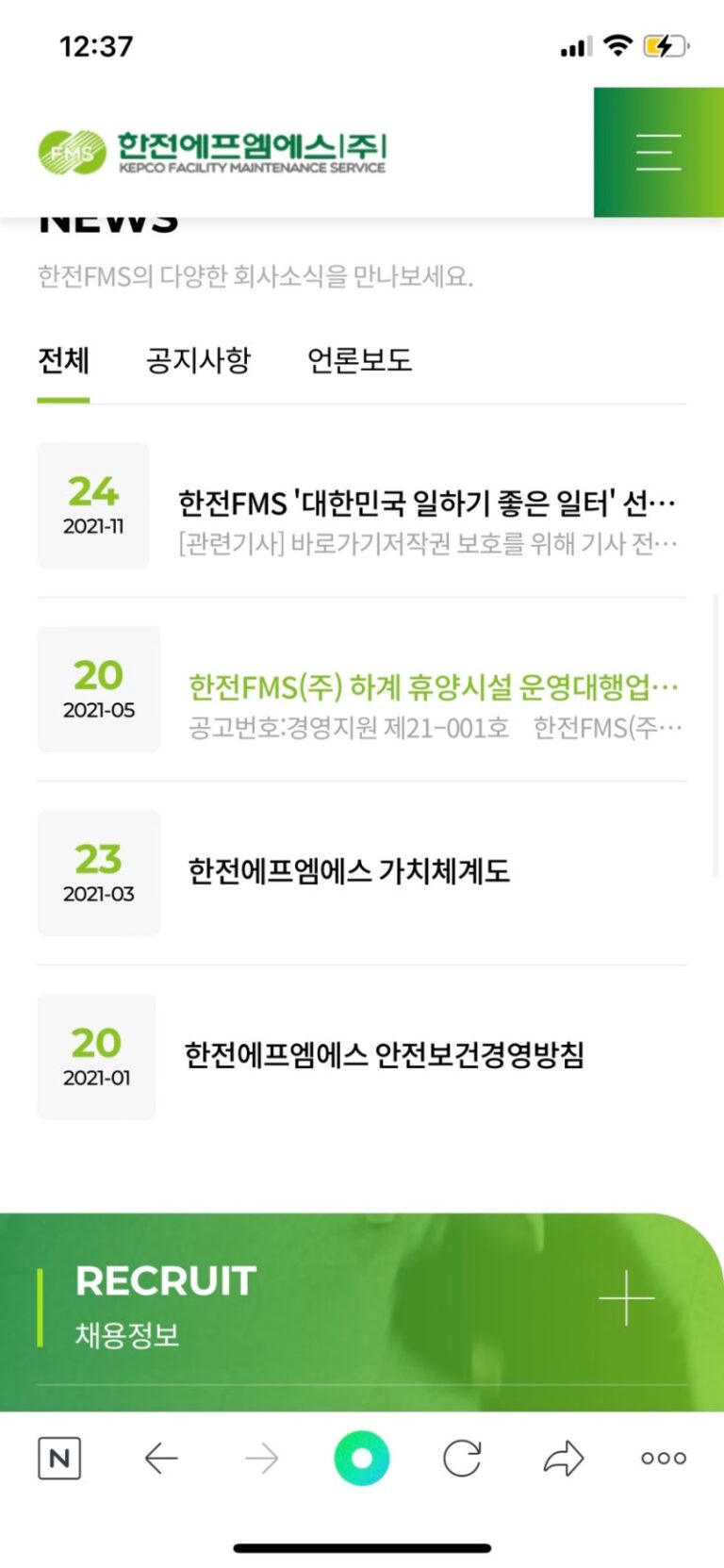Open the 하계 휴양시설 운영대행업 notice

point(433,687)
